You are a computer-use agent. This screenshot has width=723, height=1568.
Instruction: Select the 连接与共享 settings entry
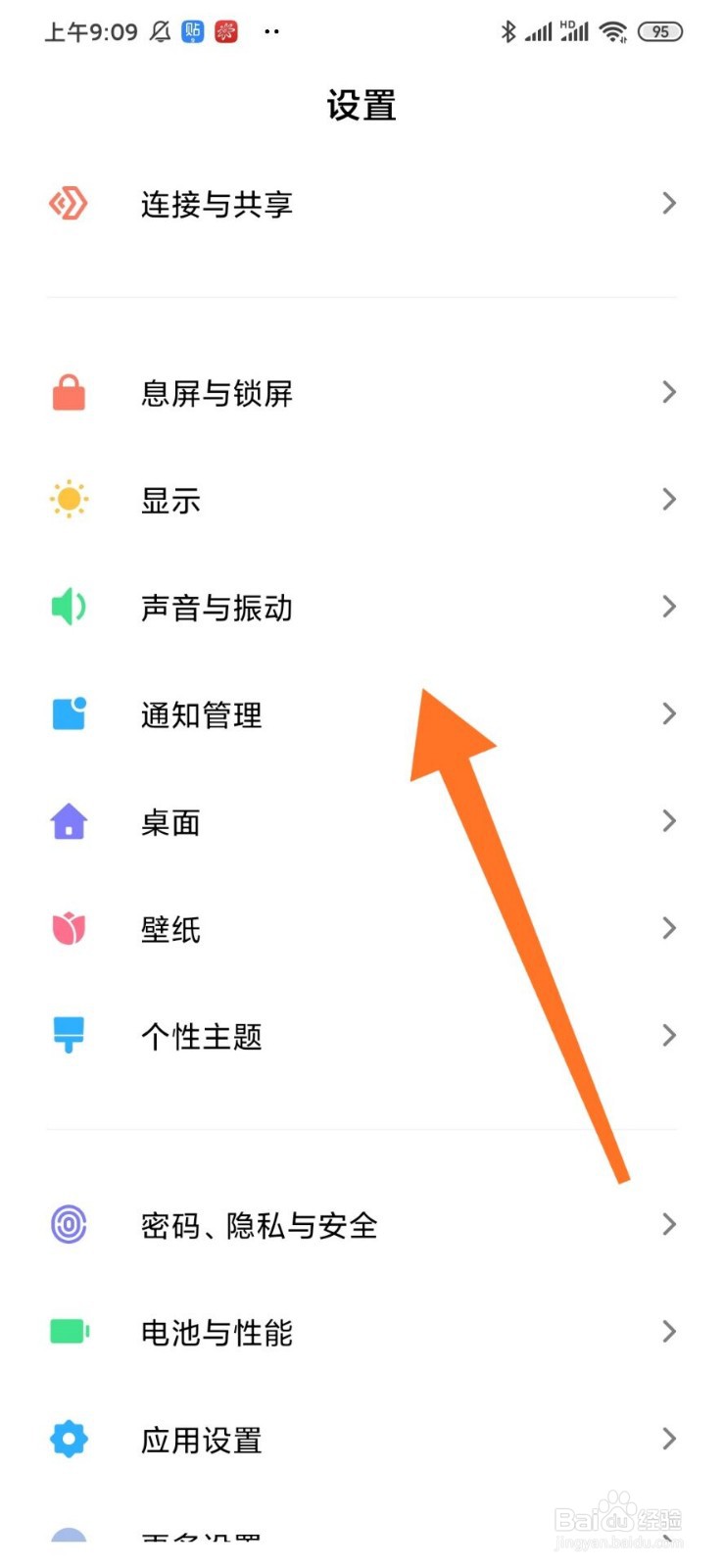[x=217, y=205]
